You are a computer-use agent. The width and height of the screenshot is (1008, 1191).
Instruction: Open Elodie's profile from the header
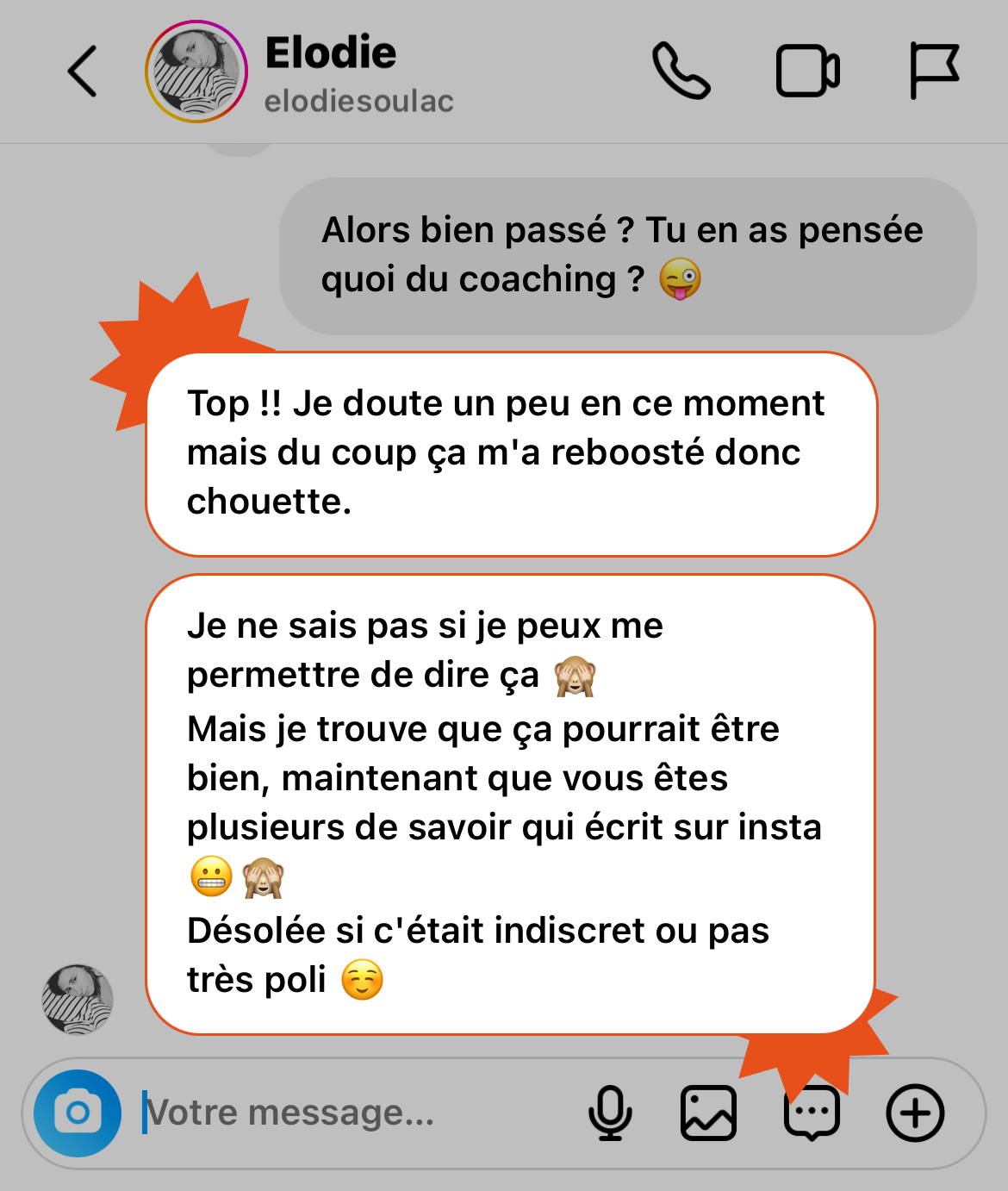pyautogui.click(x=196, y=72)
